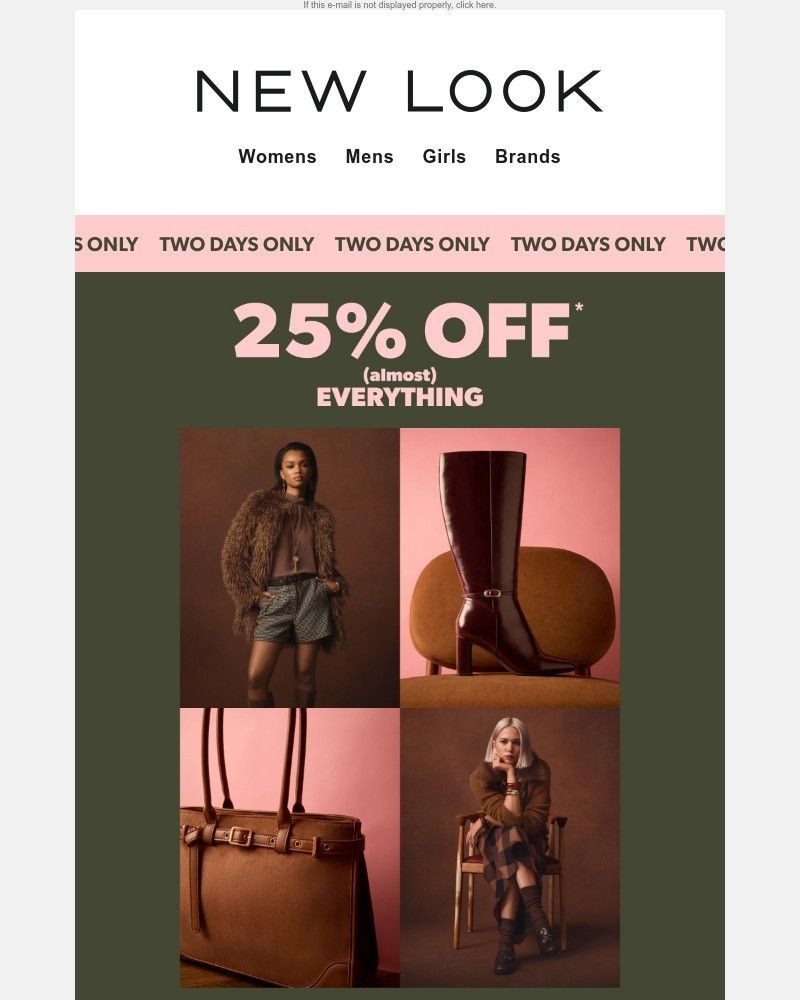This screenshot has width=800, height=1000.
Task: View the checked skirt outfit tile
Action: (510, 848)
